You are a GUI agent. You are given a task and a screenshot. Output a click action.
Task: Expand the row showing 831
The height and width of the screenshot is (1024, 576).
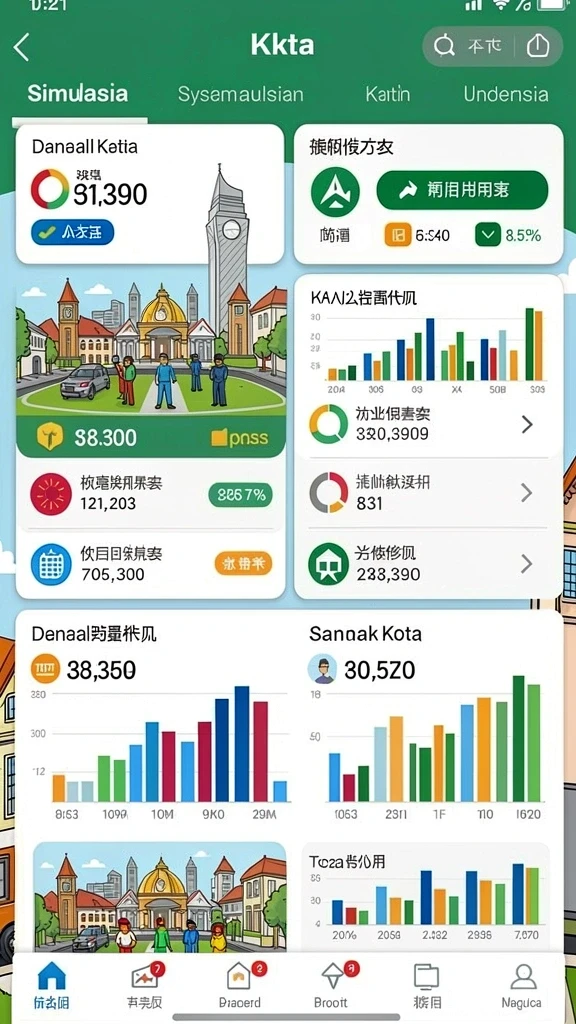(428, 493)
